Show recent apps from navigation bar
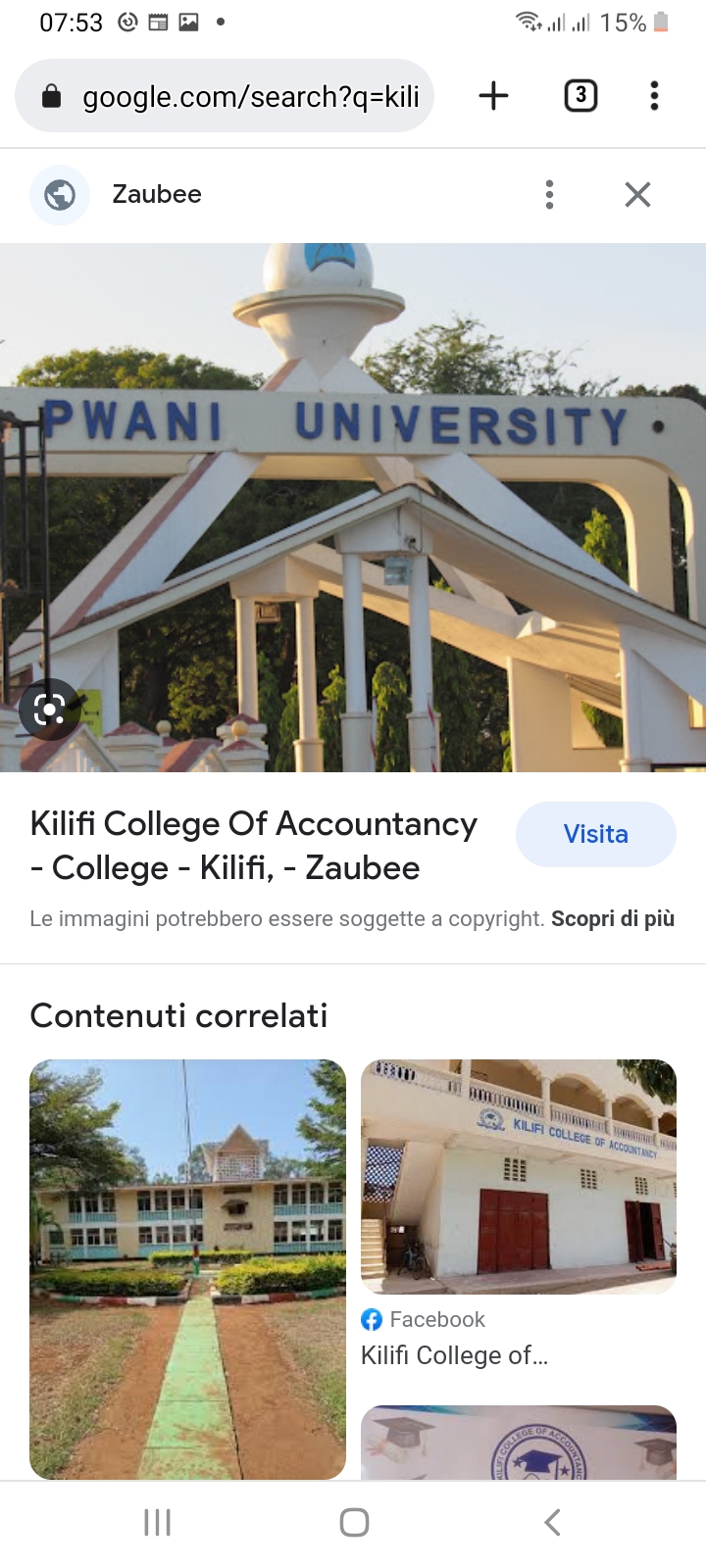 tap(157, 1522)
